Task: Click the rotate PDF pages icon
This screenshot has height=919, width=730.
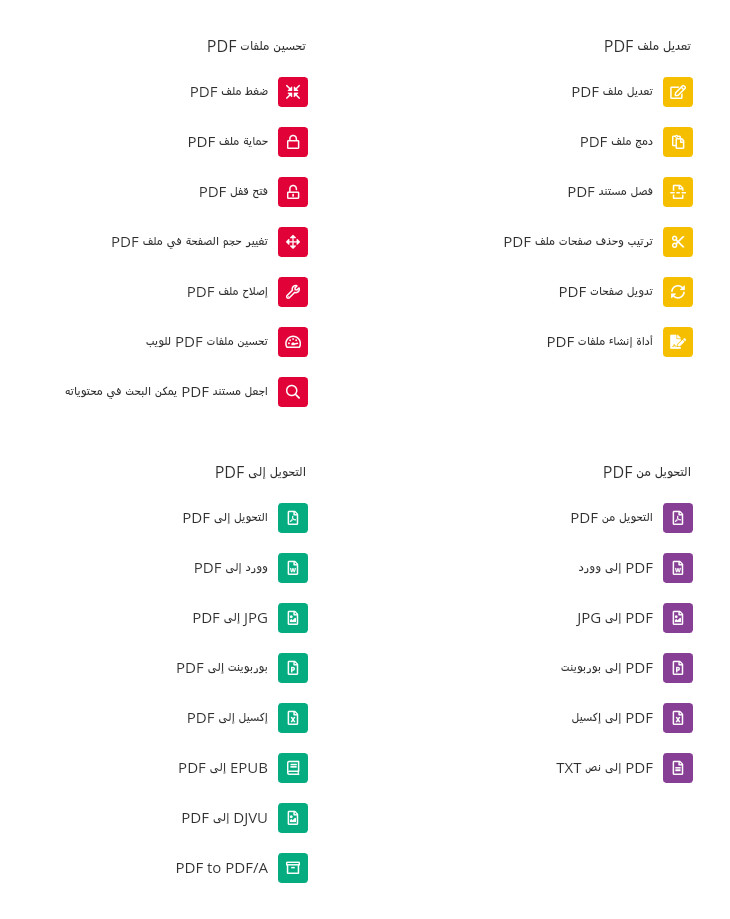Action: (677, 292)
